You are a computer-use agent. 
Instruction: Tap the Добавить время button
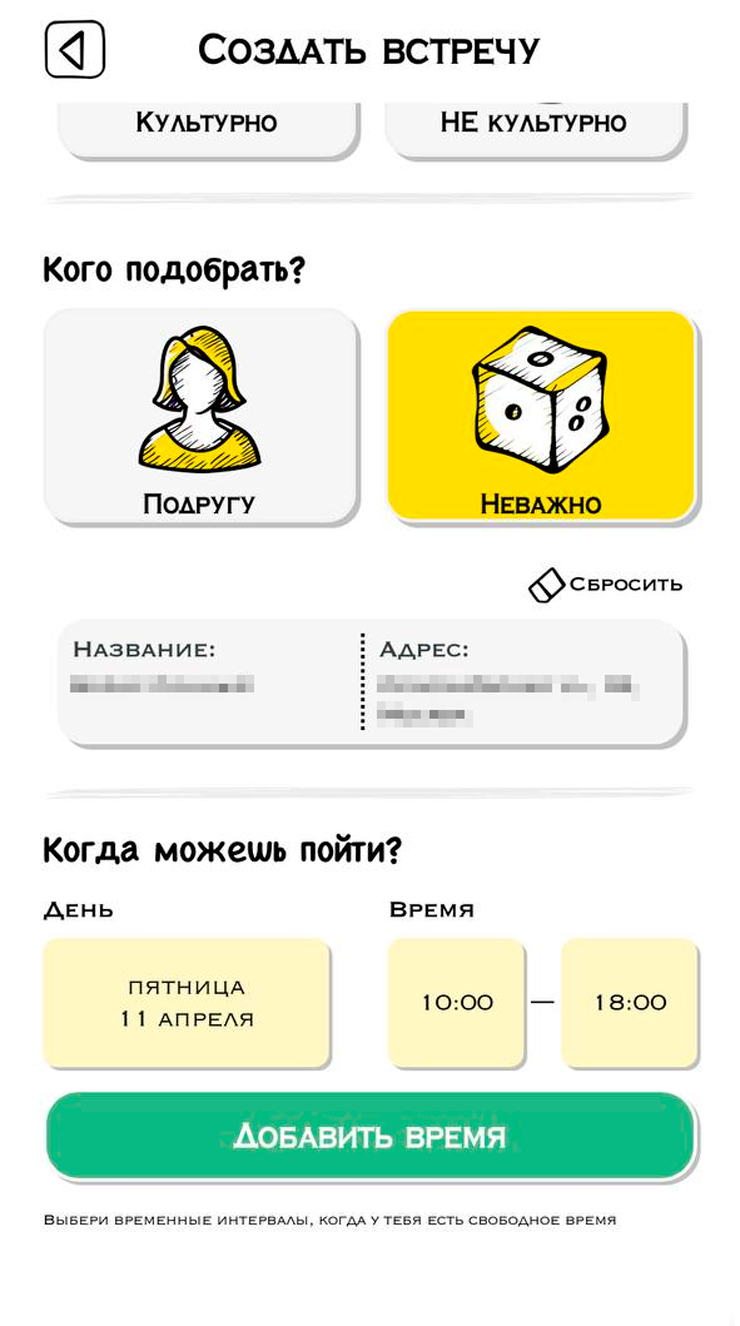pyautogui.click(x=370, y=1136)
